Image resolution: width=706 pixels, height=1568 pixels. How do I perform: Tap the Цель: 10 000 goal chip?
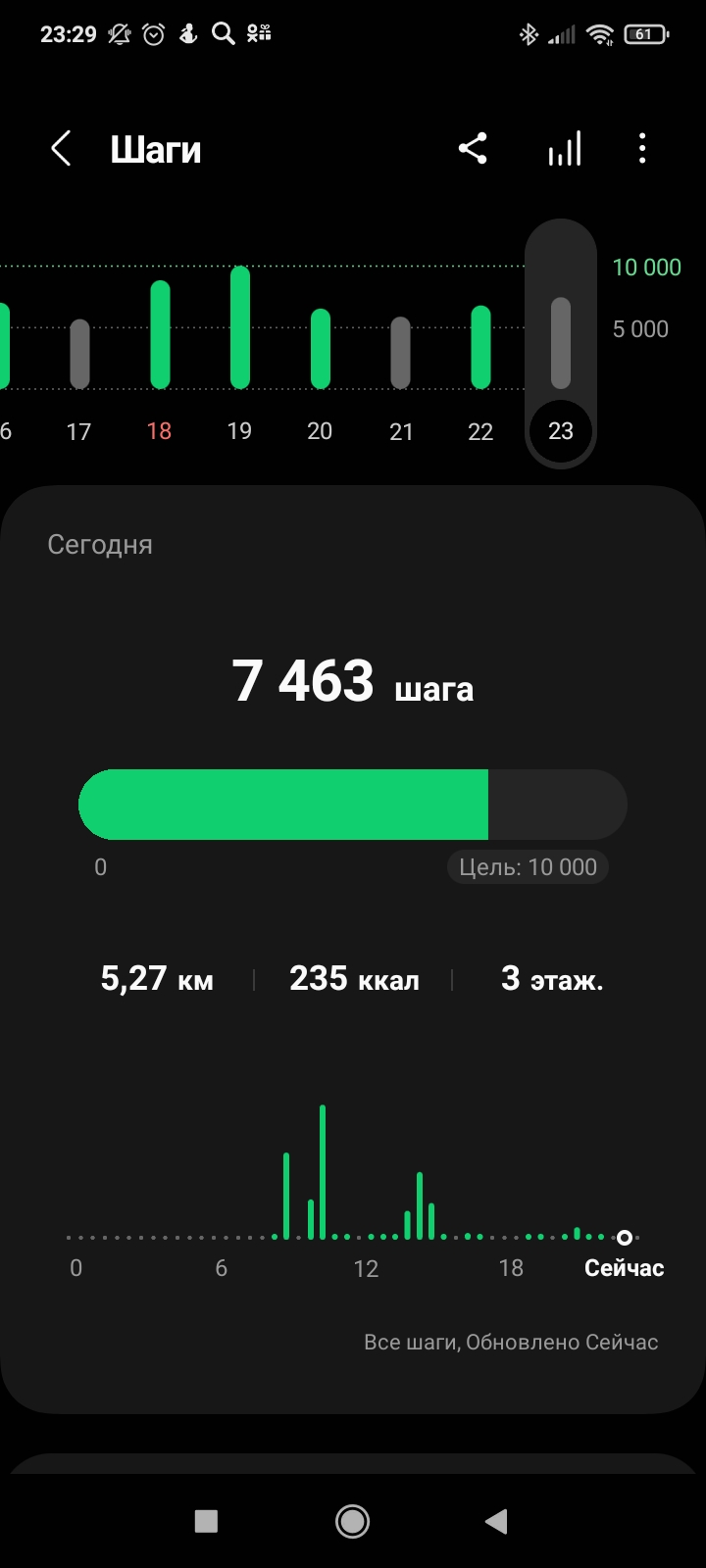(x=528, y=867)
